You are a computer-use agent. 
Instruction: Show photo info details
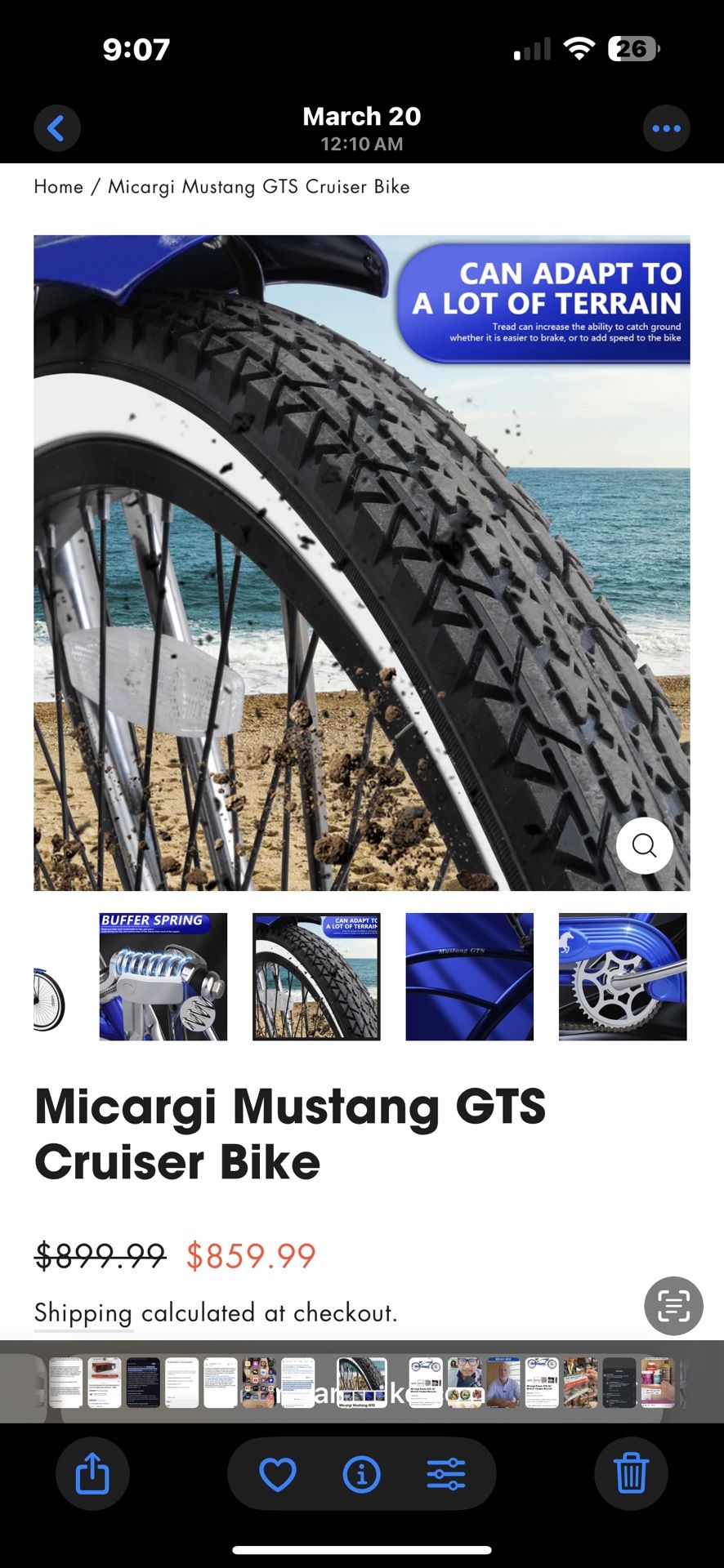click(x=361, y=1473)
